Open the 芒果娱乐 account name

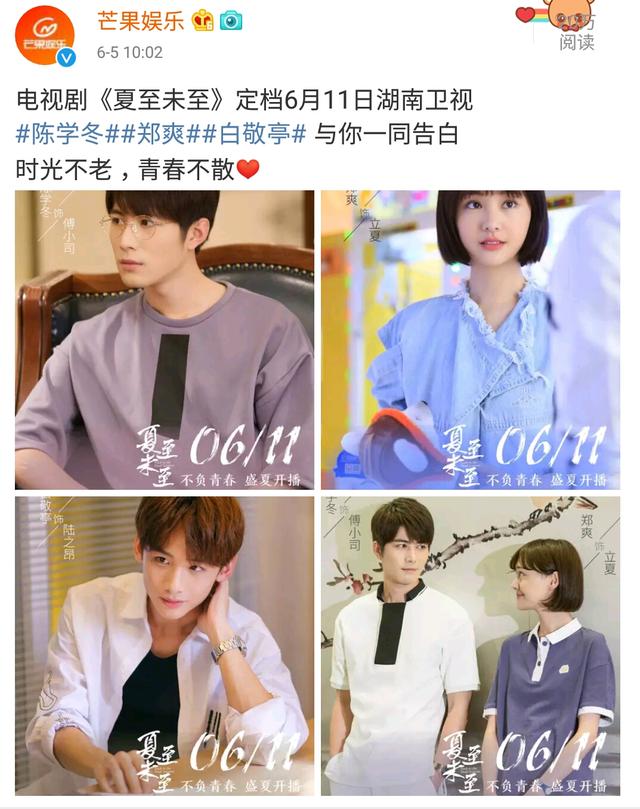pyautogui.click(x=138, y=19)
